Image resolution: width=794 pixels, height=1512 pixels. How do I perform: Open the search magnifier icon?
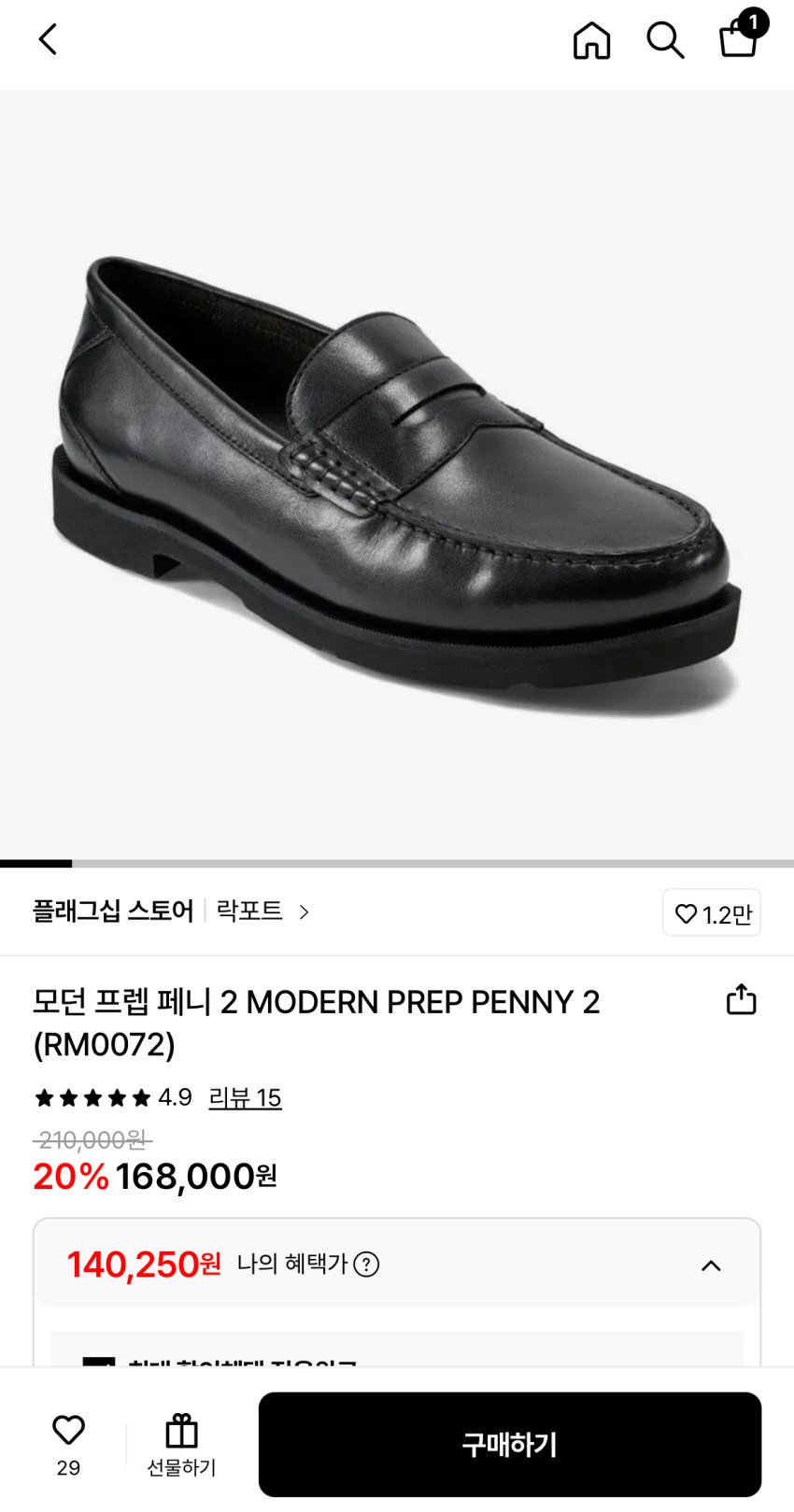pos(665,40)
